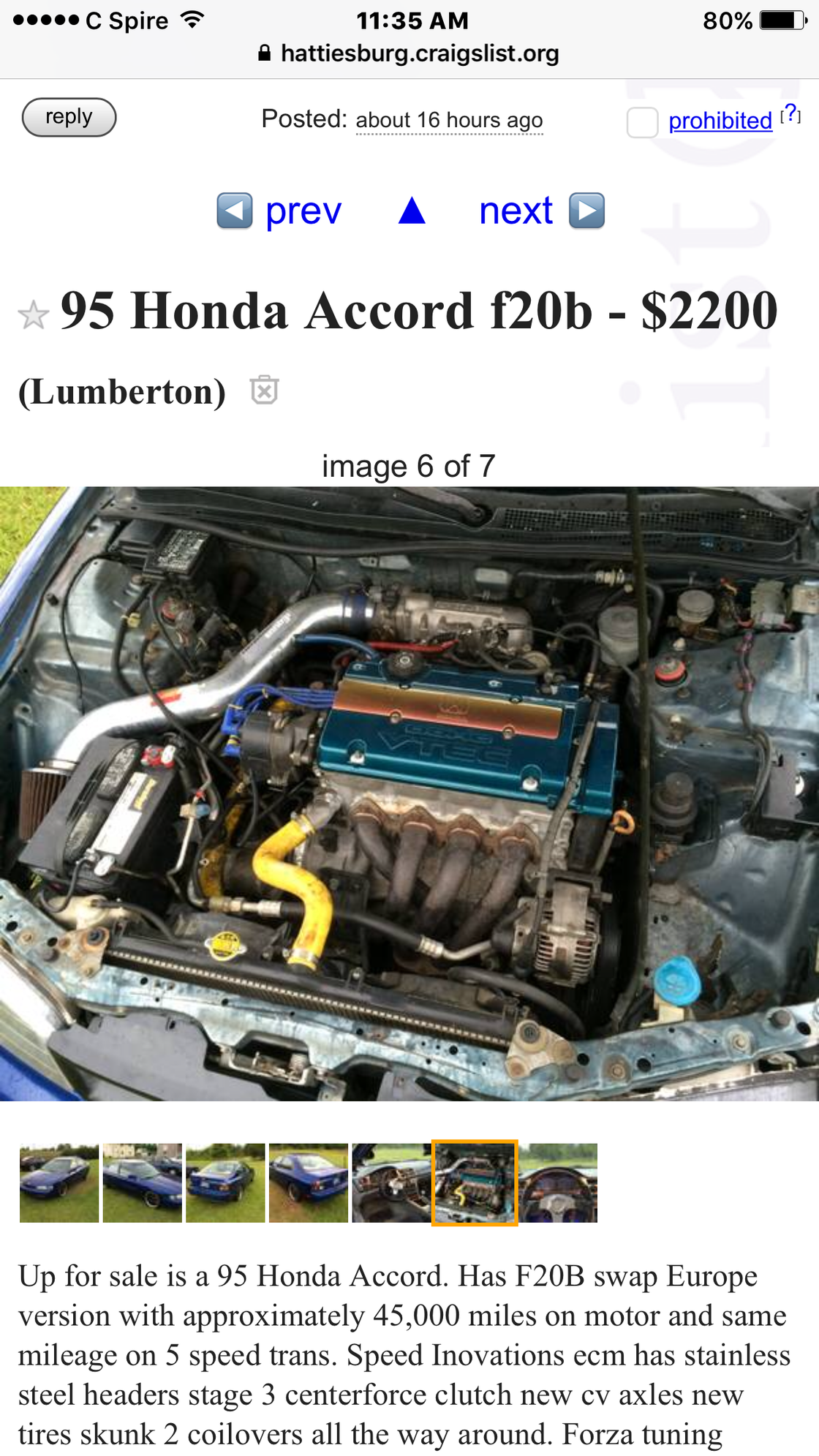
Task: Tap the reply button
Action: click(x=69, y=117)
